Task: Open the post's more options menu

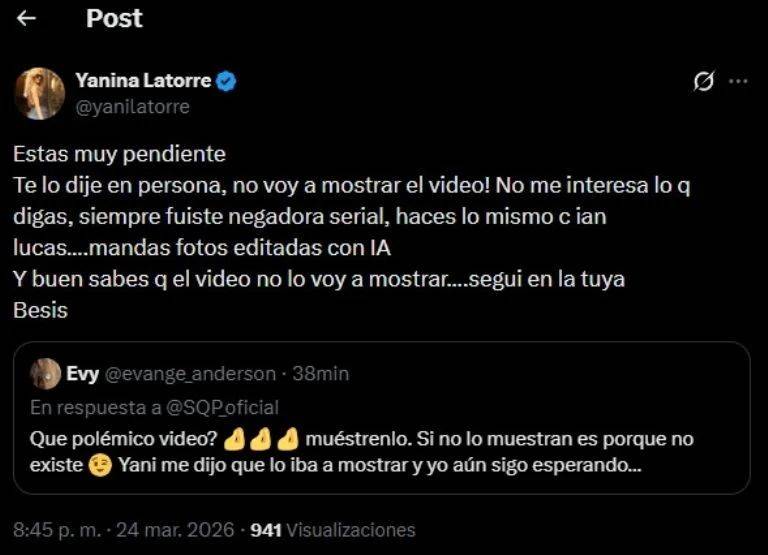Action: [738, 82]
